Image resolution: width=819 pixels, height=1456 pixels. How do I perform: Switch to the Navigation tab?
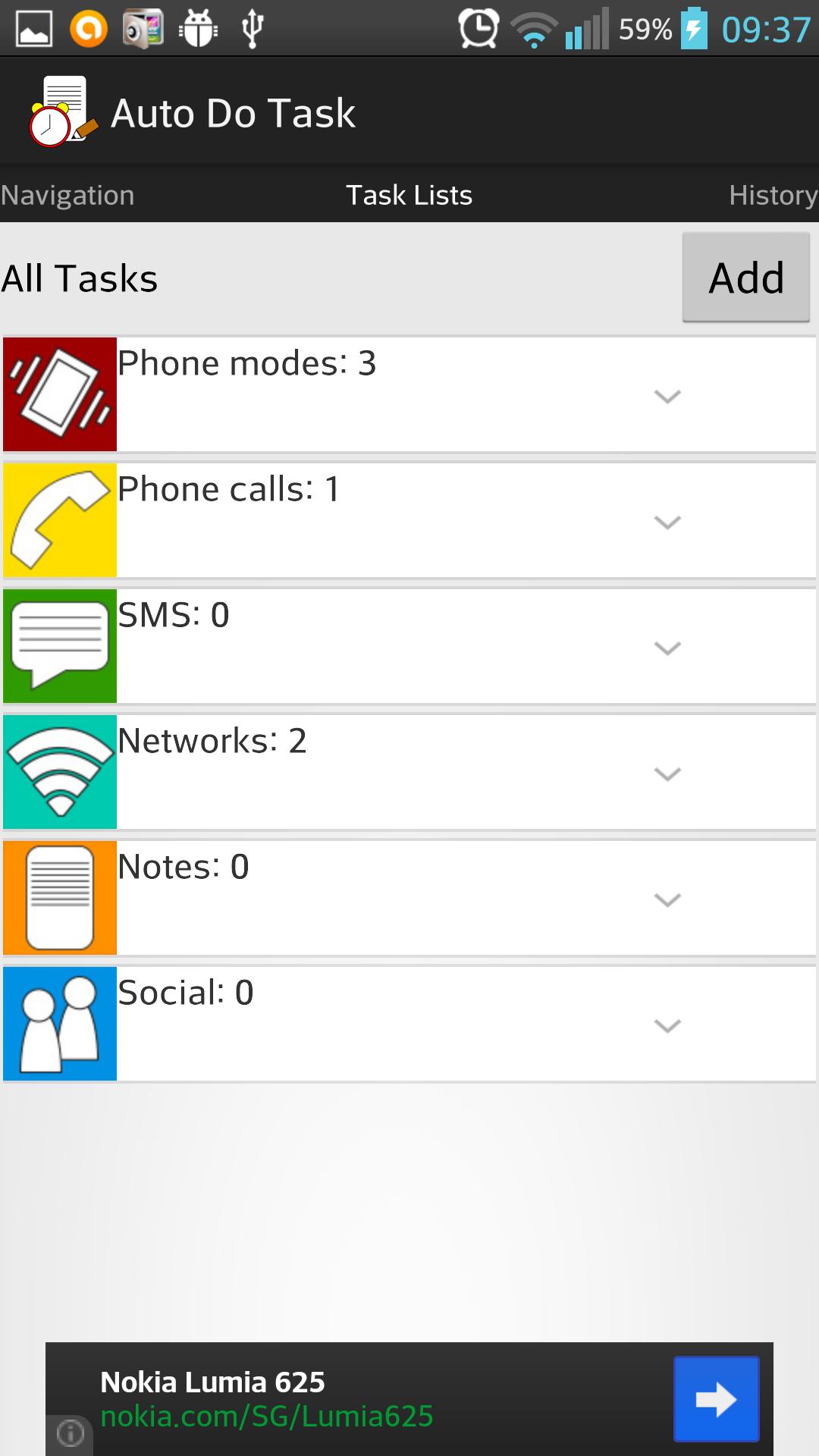67,195
